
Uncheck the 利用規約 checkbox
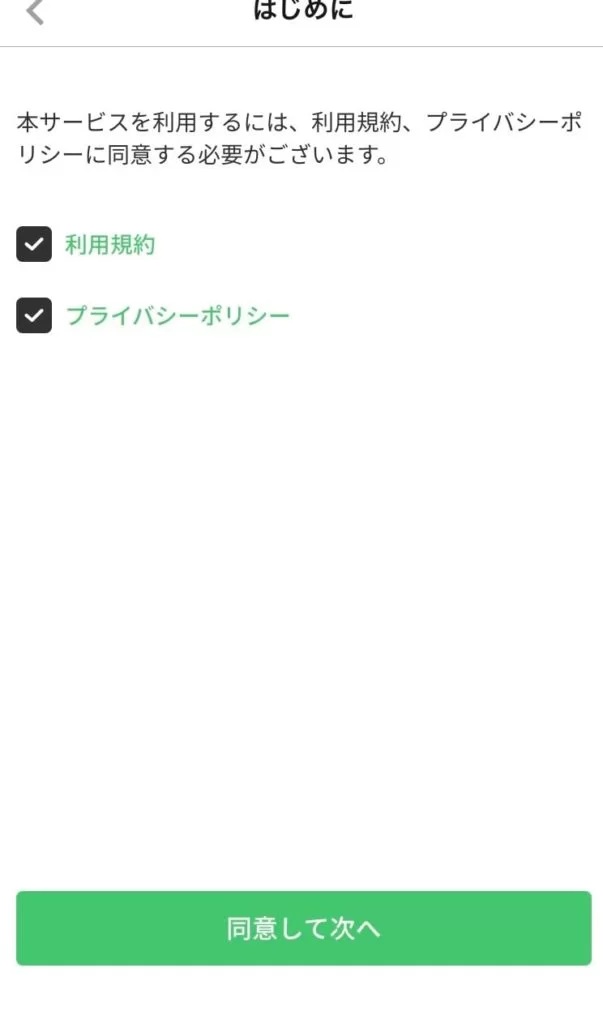click(34, 244)
